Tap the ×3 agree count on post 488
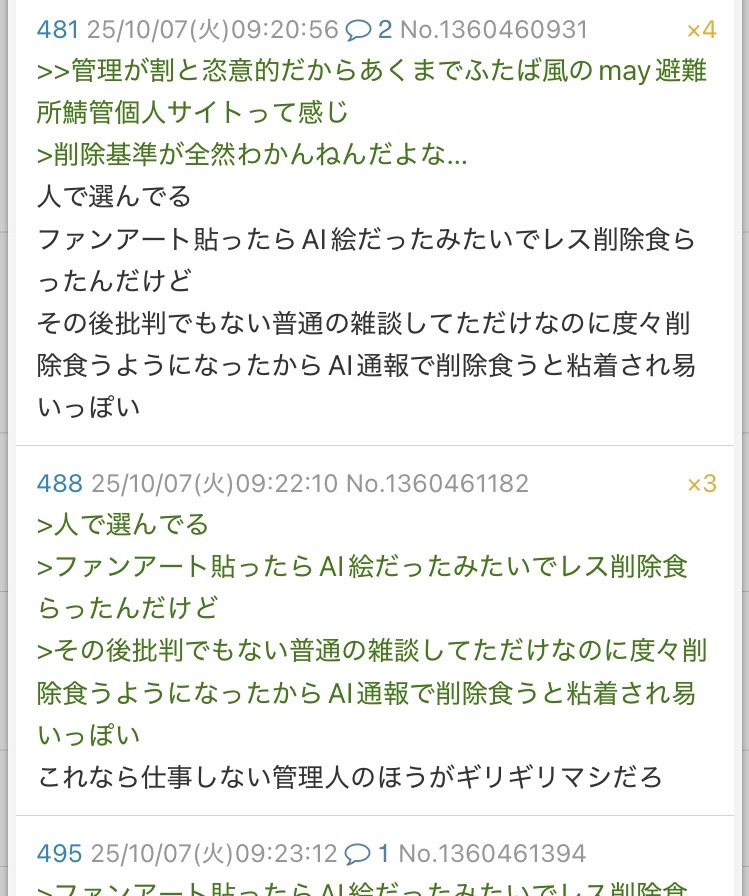749x896 pixels. 701,484
